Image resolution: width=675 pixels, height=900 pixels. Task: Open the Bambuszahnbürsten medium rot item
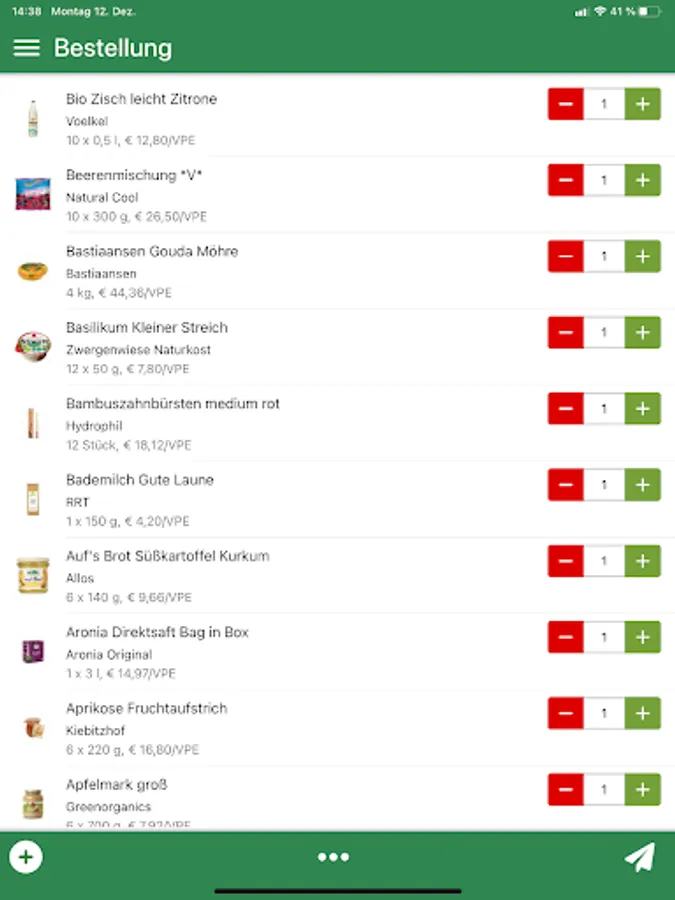172,404
